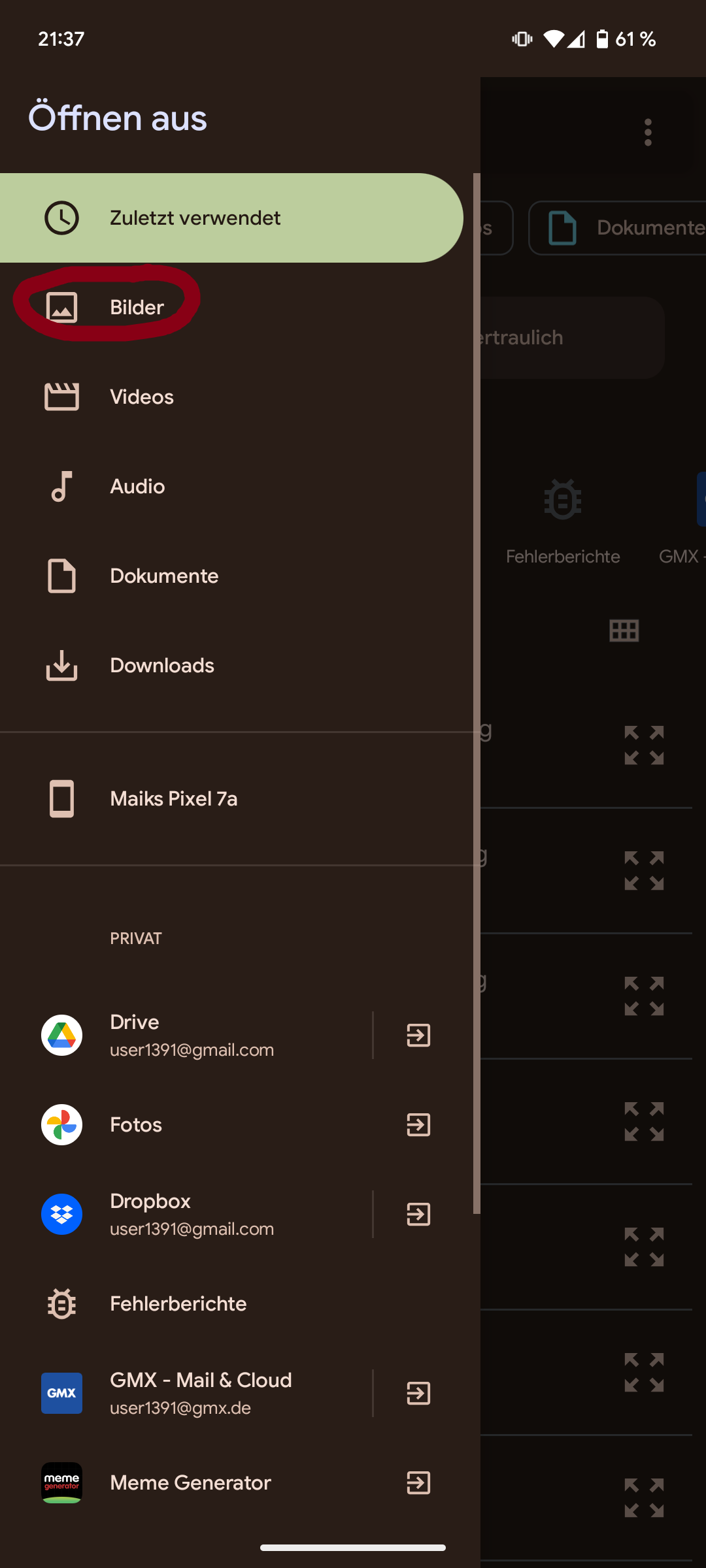Open Meme Generator source
706x1568 pixels.
tap(190, 1482)
